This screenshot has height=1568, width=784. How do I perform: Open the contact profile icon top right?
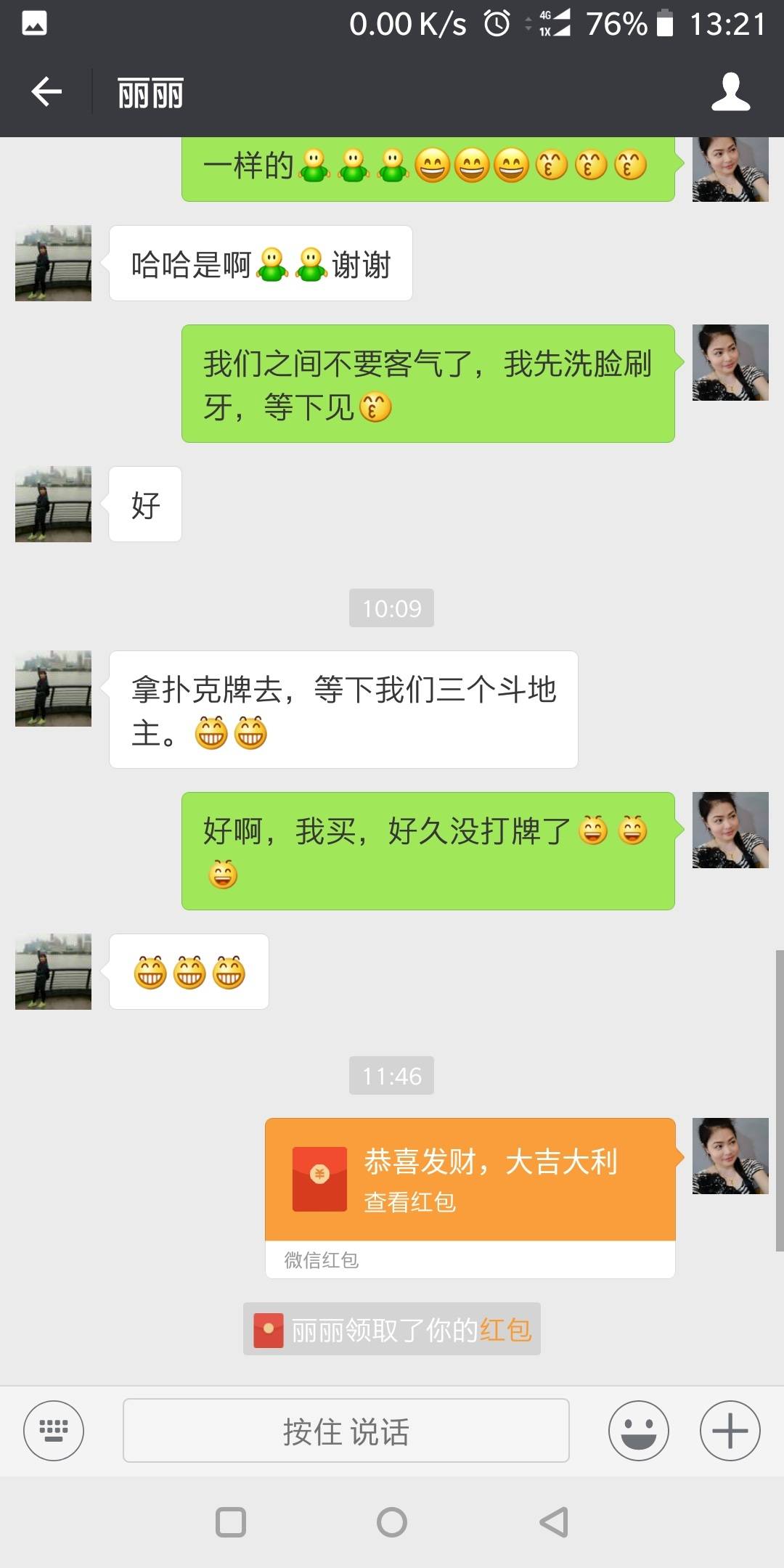[x=731, y=91]
